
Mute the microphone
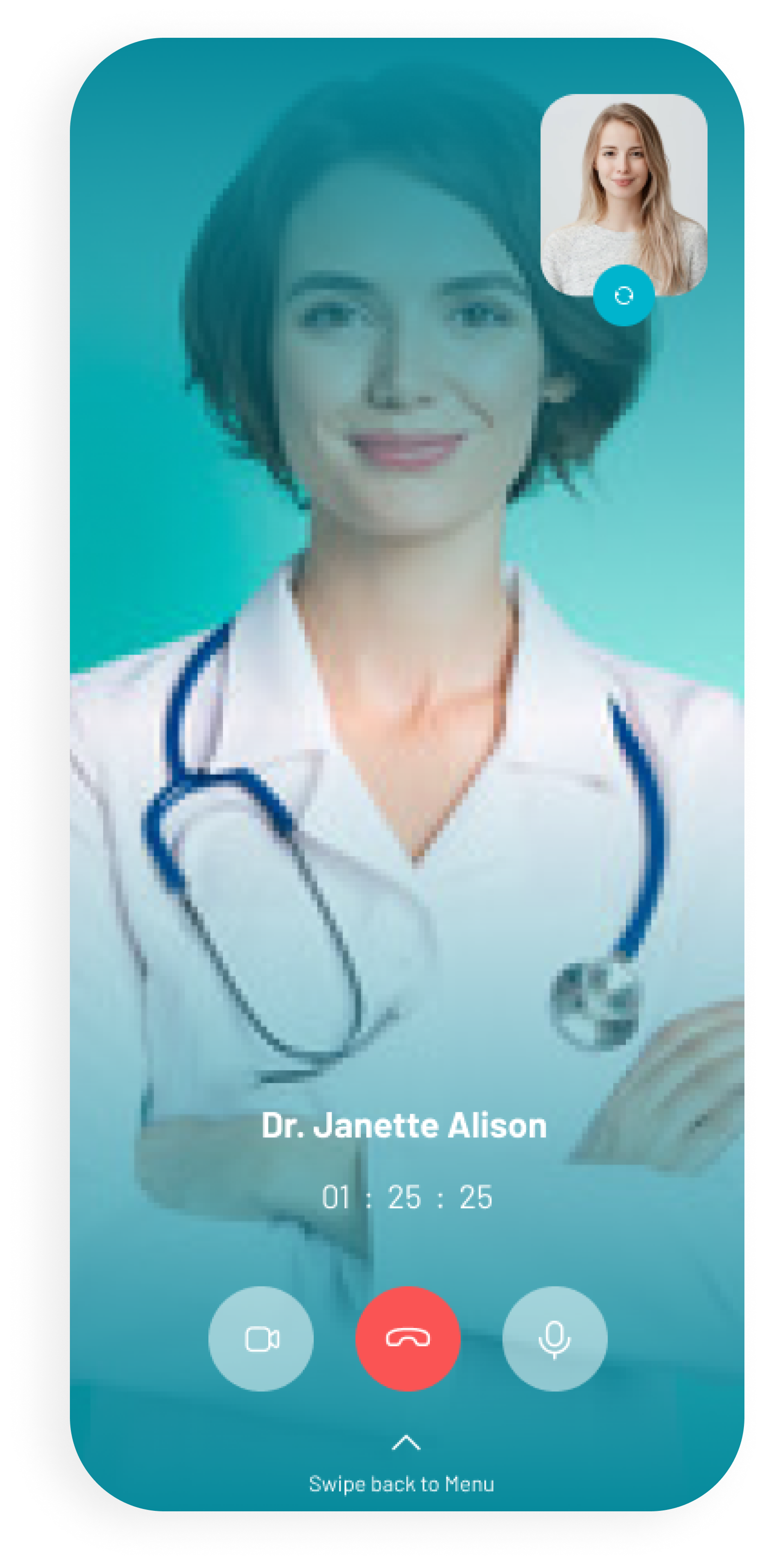[x=555, y=1339]
